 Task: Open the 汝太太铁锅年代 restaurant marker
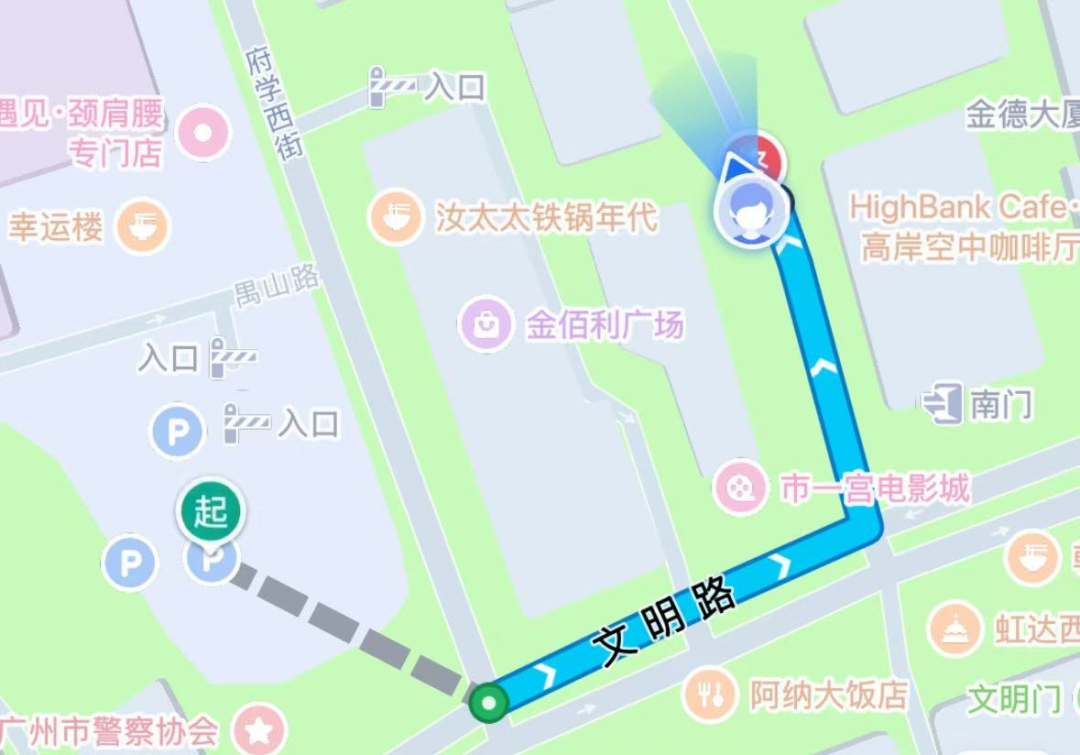(394, 217)
